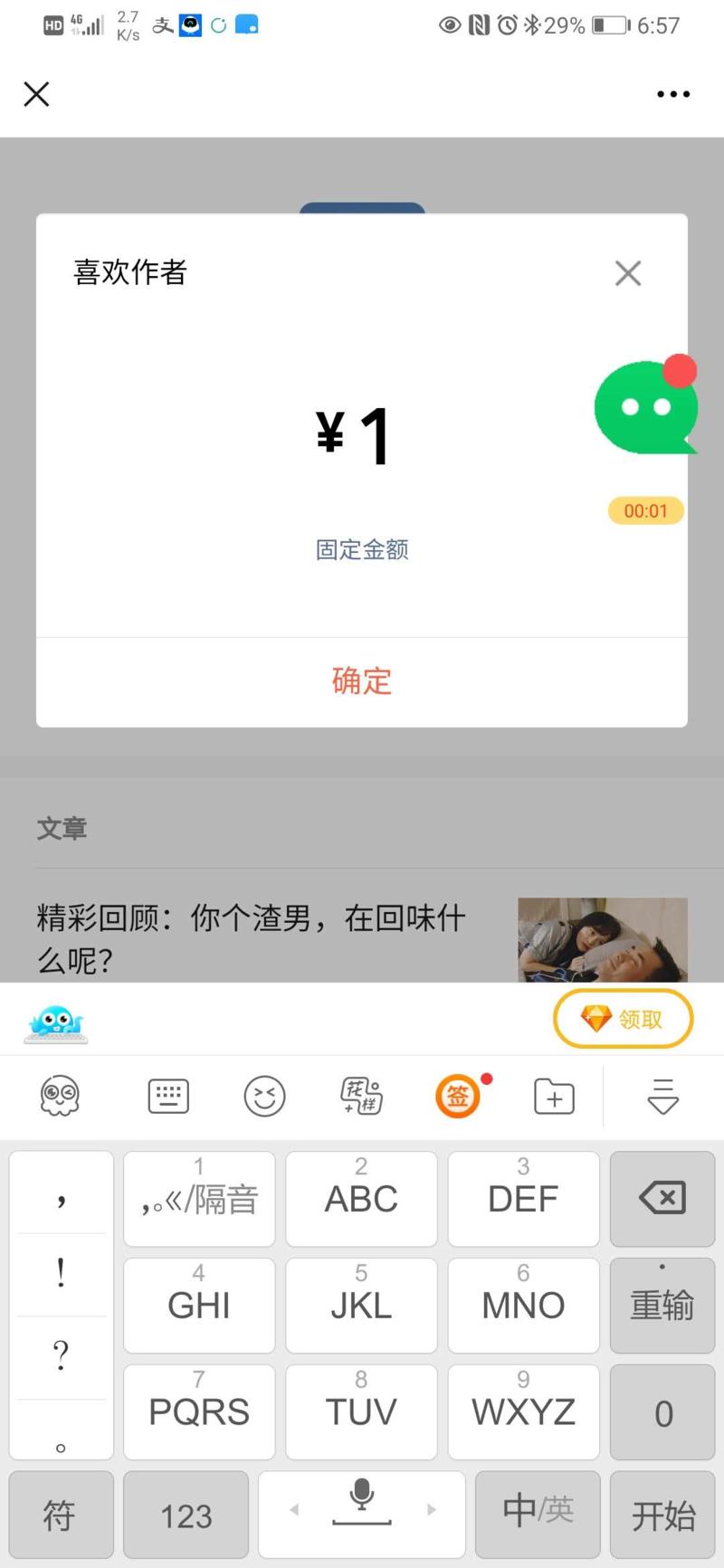Open the octopus input method menu
This screenshot has width=724, height=1568.
pyautogui.click(x=60, y=1096)
